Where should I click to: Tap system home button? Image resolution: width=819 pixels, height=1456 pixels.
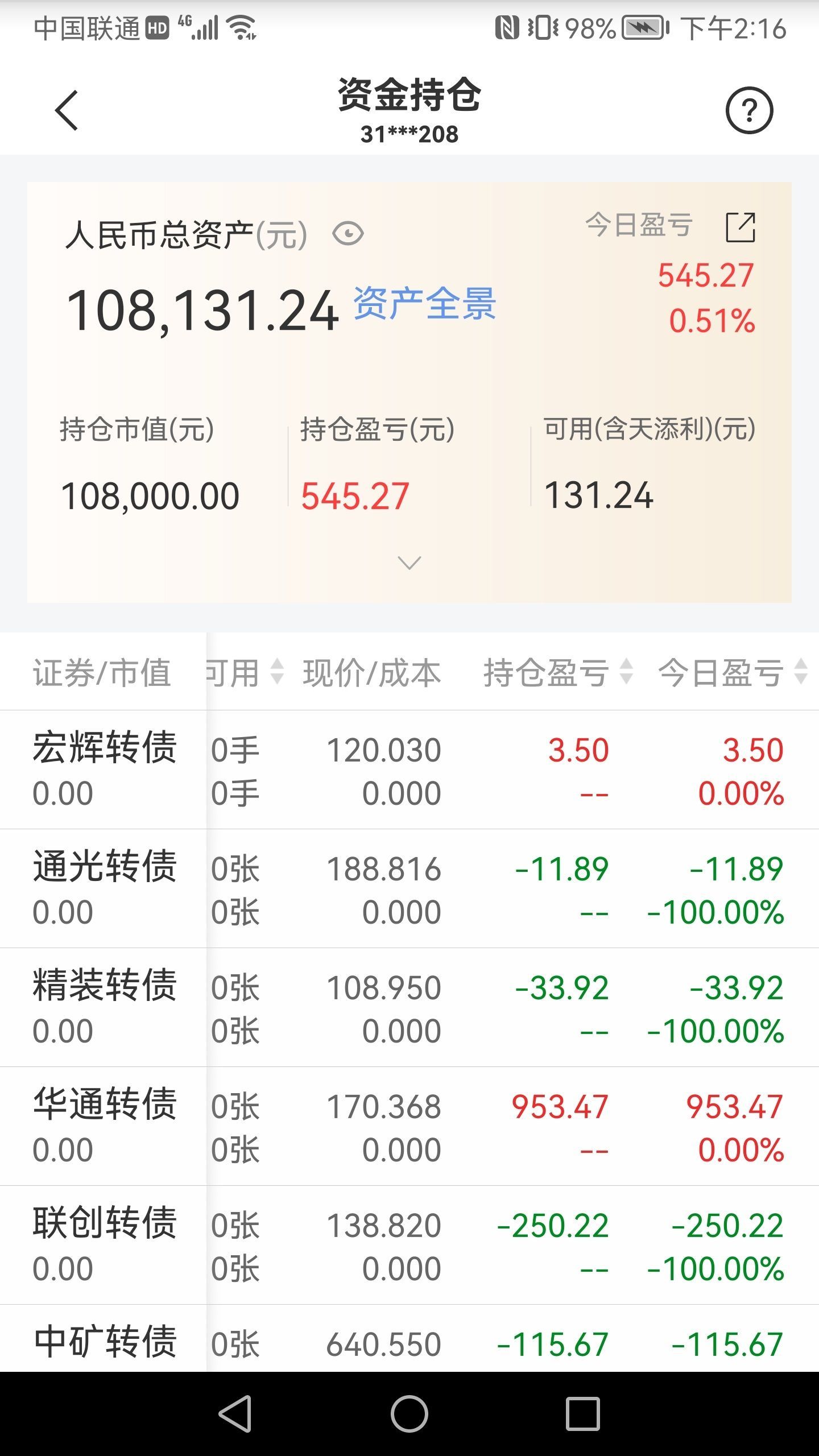pos(409,1413)
